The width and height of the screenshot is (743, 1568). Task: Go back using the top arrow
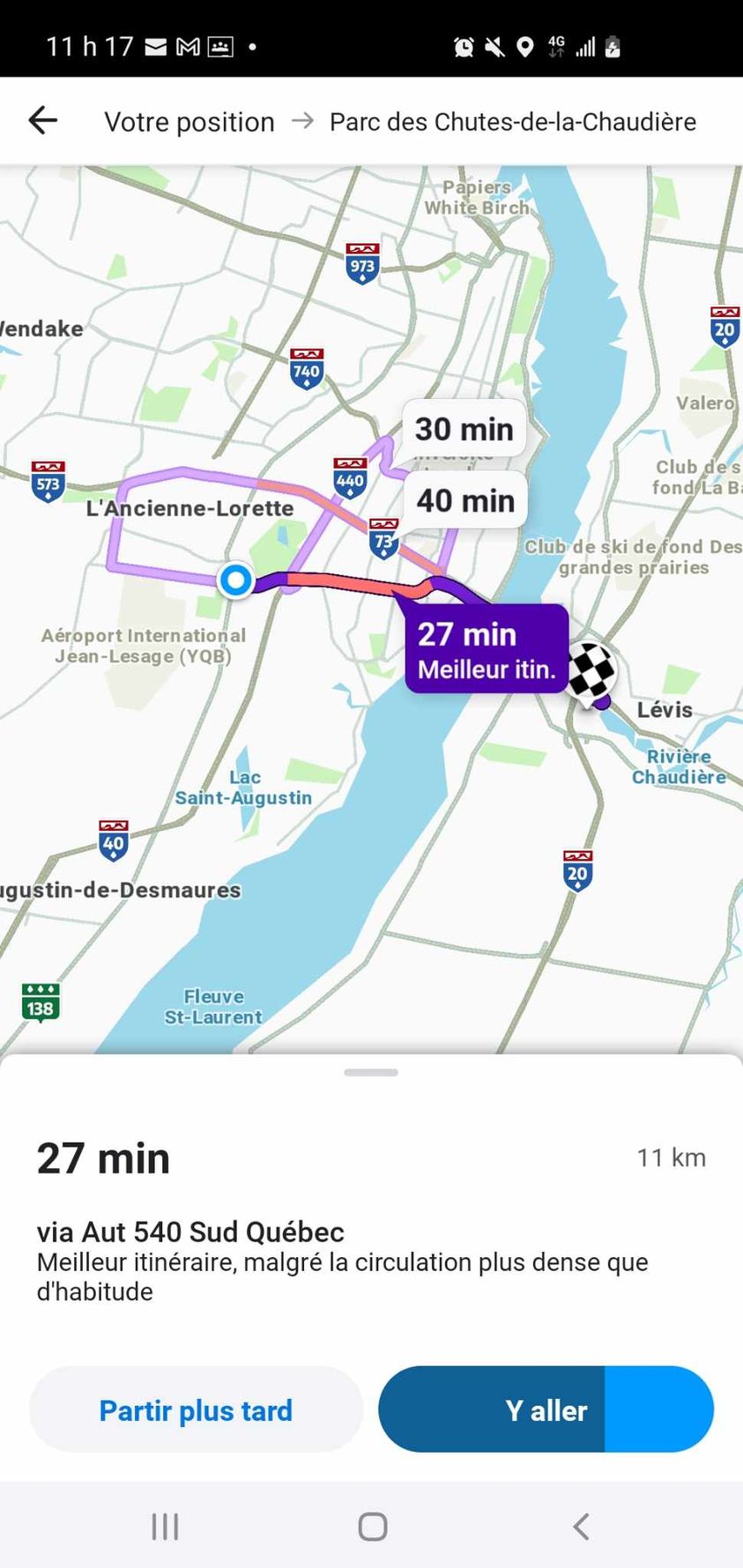(42, 121)
